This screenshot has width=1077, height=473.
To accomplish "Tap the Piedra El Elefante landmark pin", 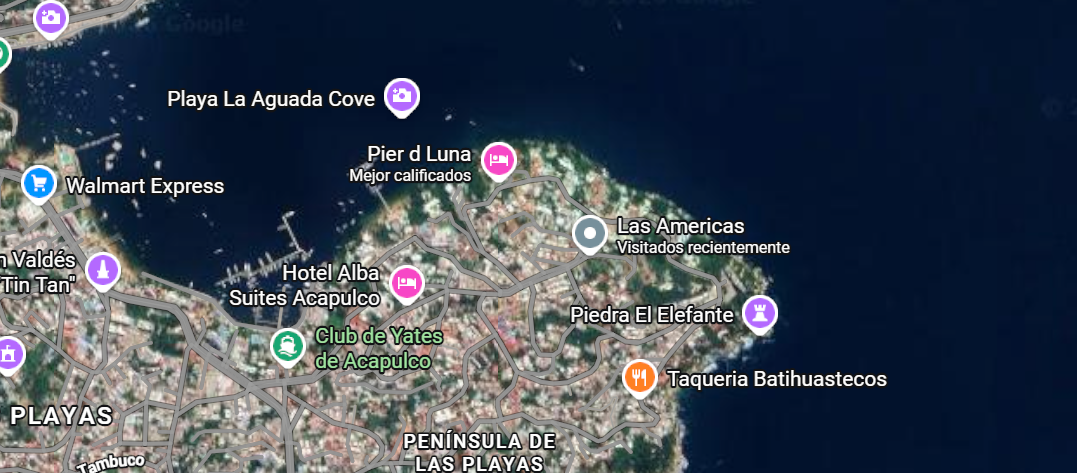I will (x=760, y=314).
